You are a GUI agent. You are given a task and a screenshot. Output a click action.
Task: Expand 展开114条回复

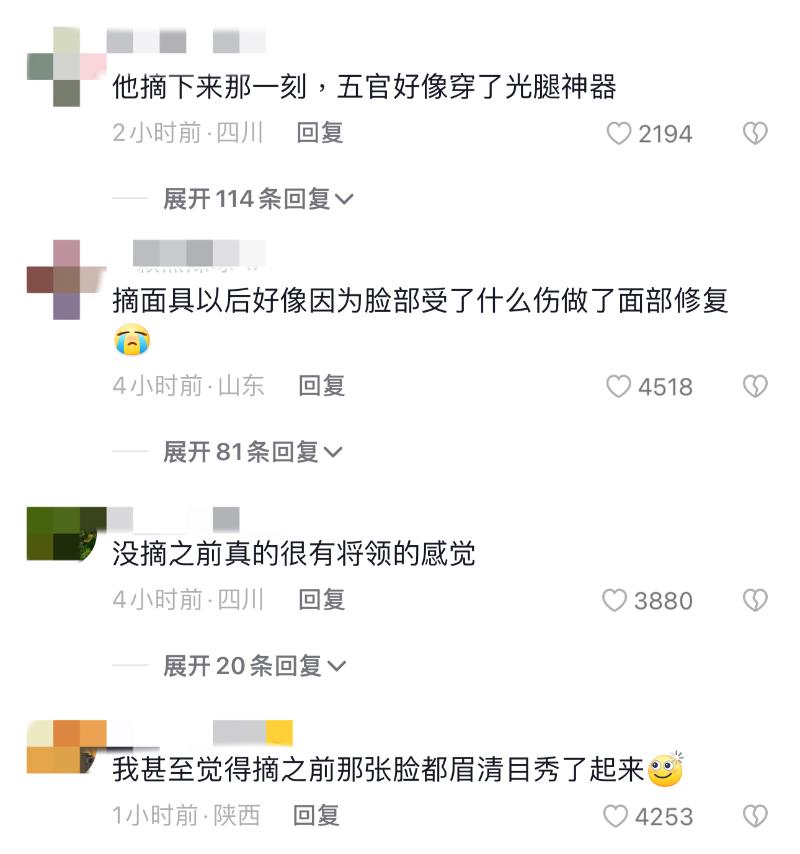click(258, 199)
